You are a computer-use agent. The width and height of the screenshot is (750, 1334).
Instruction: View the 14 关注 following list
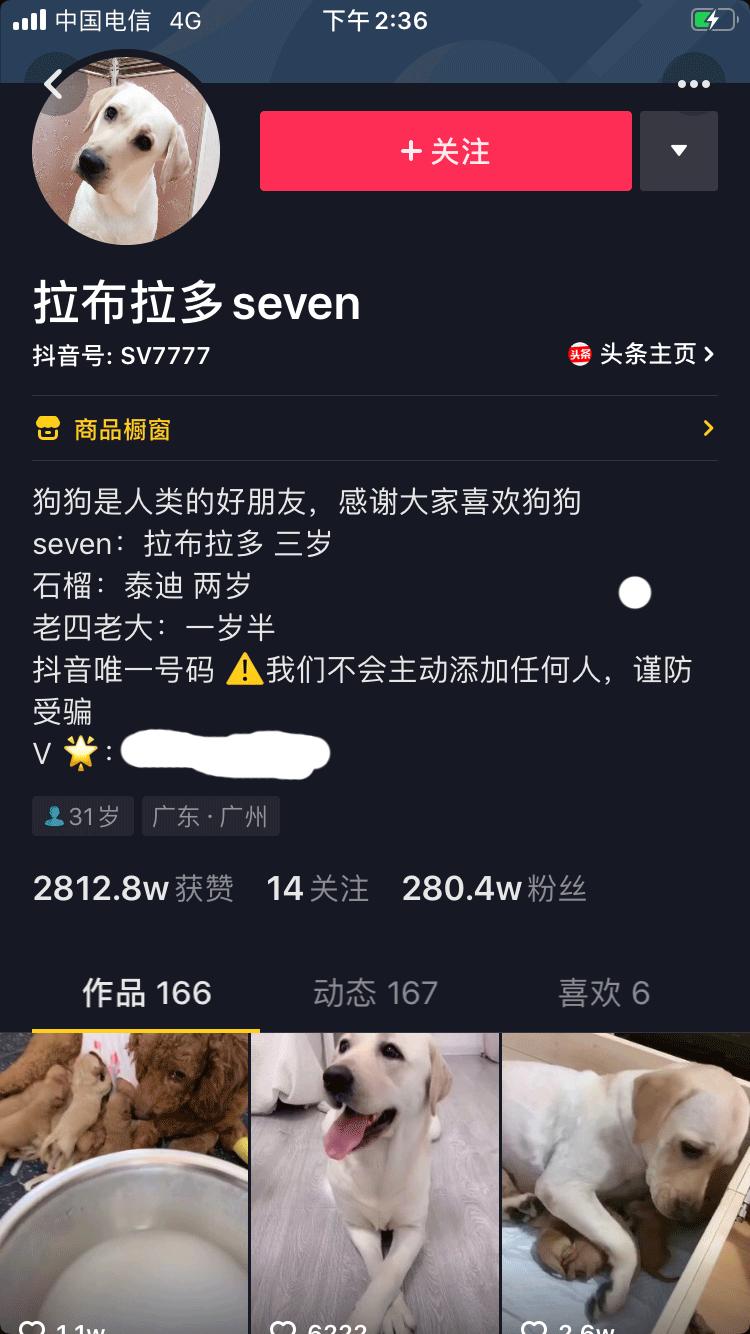(317, 888)
